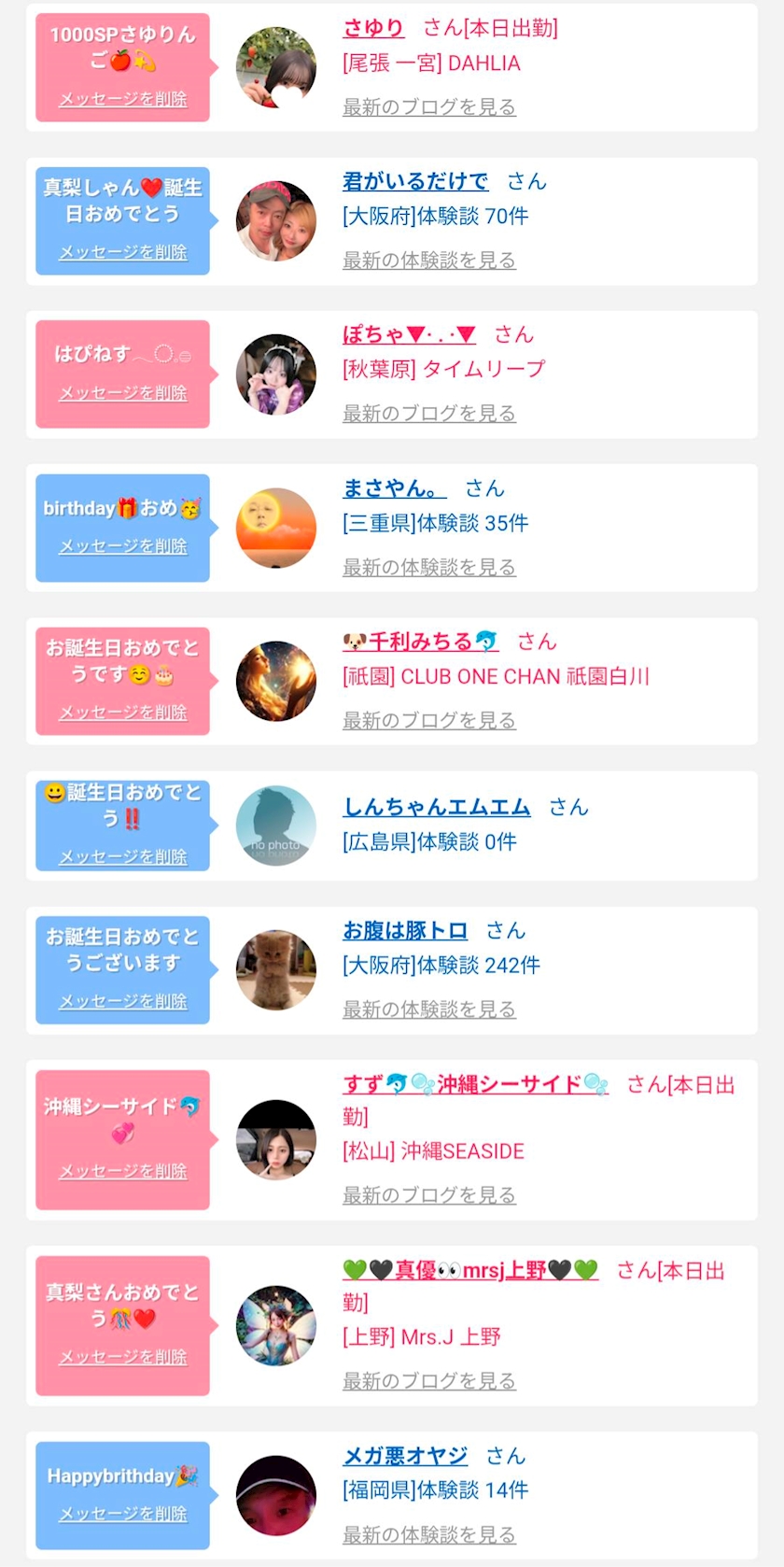View the 沖縄SEASIDE member's latest blog
Image resolution: width=784 pixels, height=1567 pixels.
pyautogui.click(x=428, y=1195)
